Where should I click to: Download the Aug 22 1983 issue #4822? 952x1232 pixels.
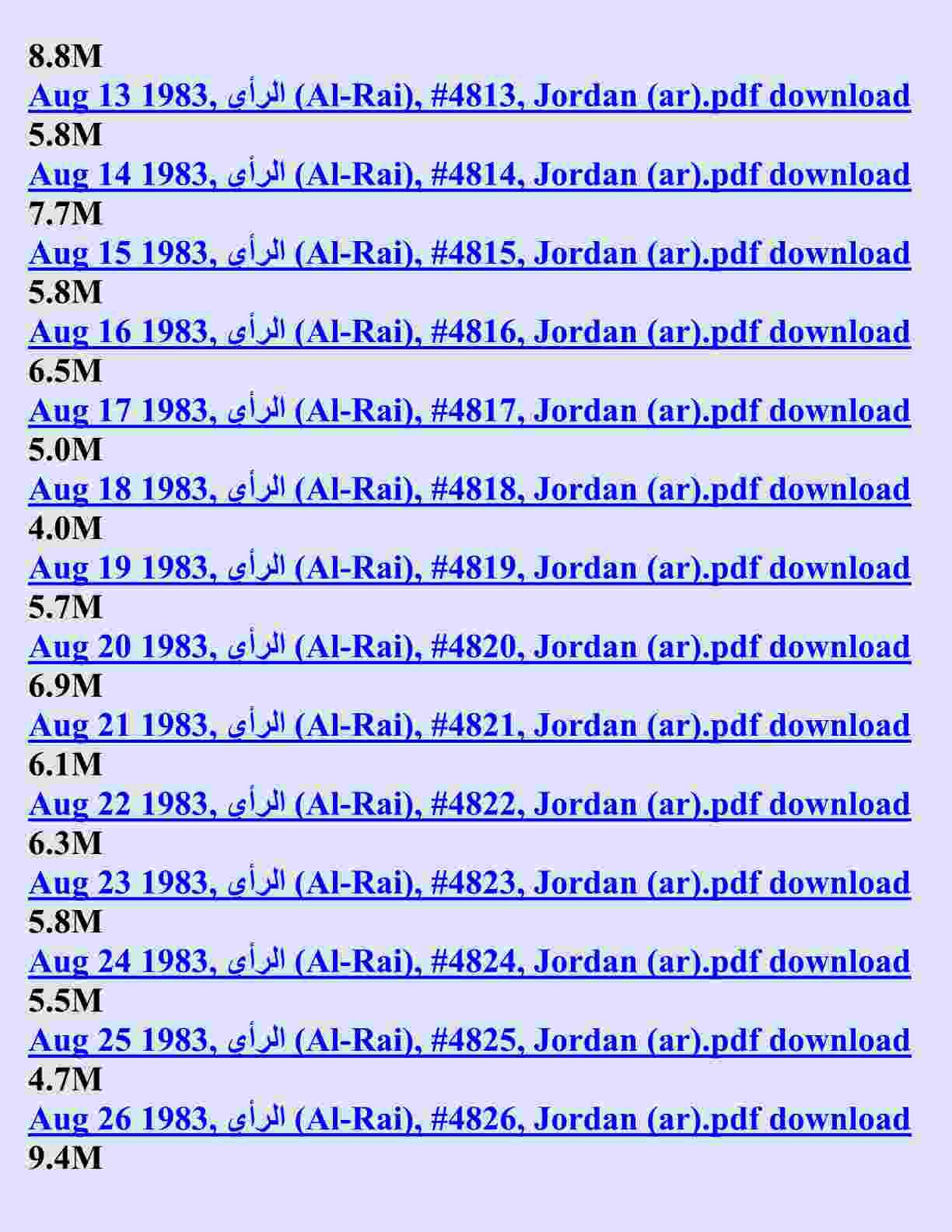[469, 803]
